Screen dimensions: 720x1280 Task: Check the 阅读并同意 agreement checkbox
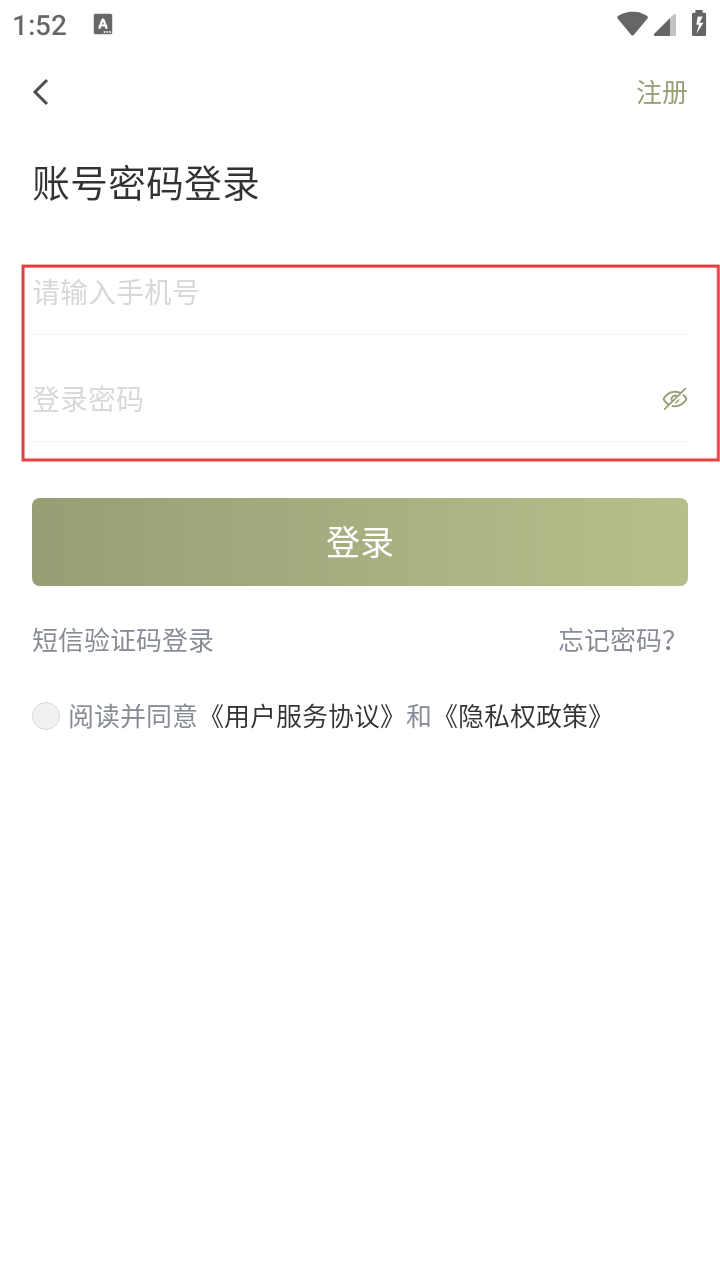46,716
